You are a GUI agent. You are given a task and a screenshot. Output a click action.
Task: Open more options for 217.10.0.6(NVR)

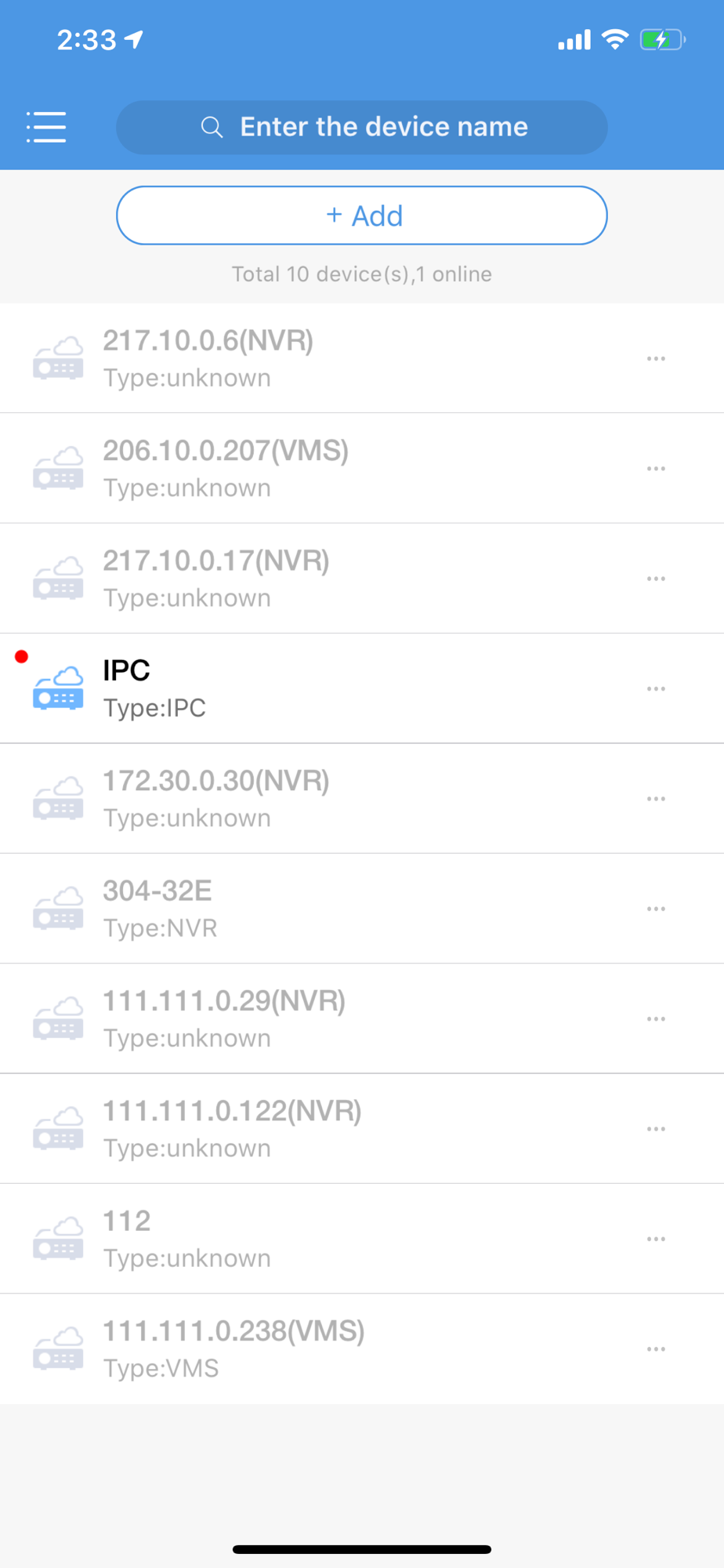[656, 358]
